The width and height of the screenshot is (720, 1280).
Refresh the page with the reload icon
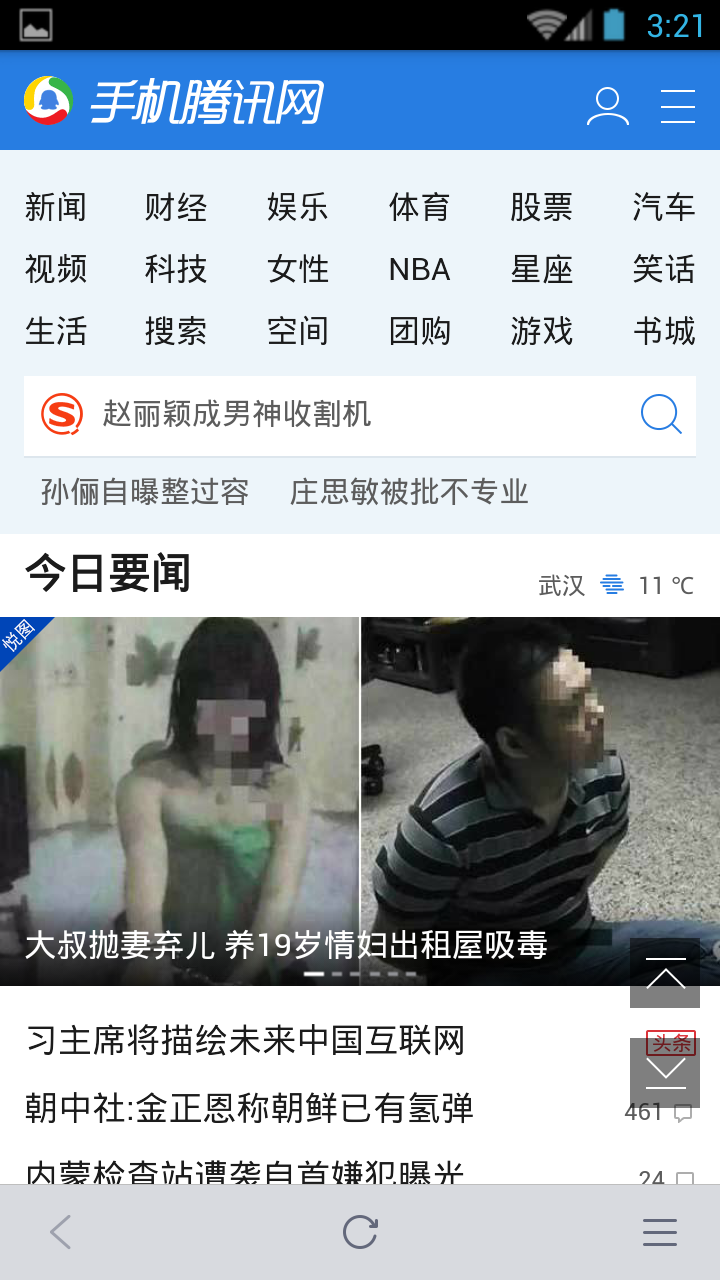361,1231
